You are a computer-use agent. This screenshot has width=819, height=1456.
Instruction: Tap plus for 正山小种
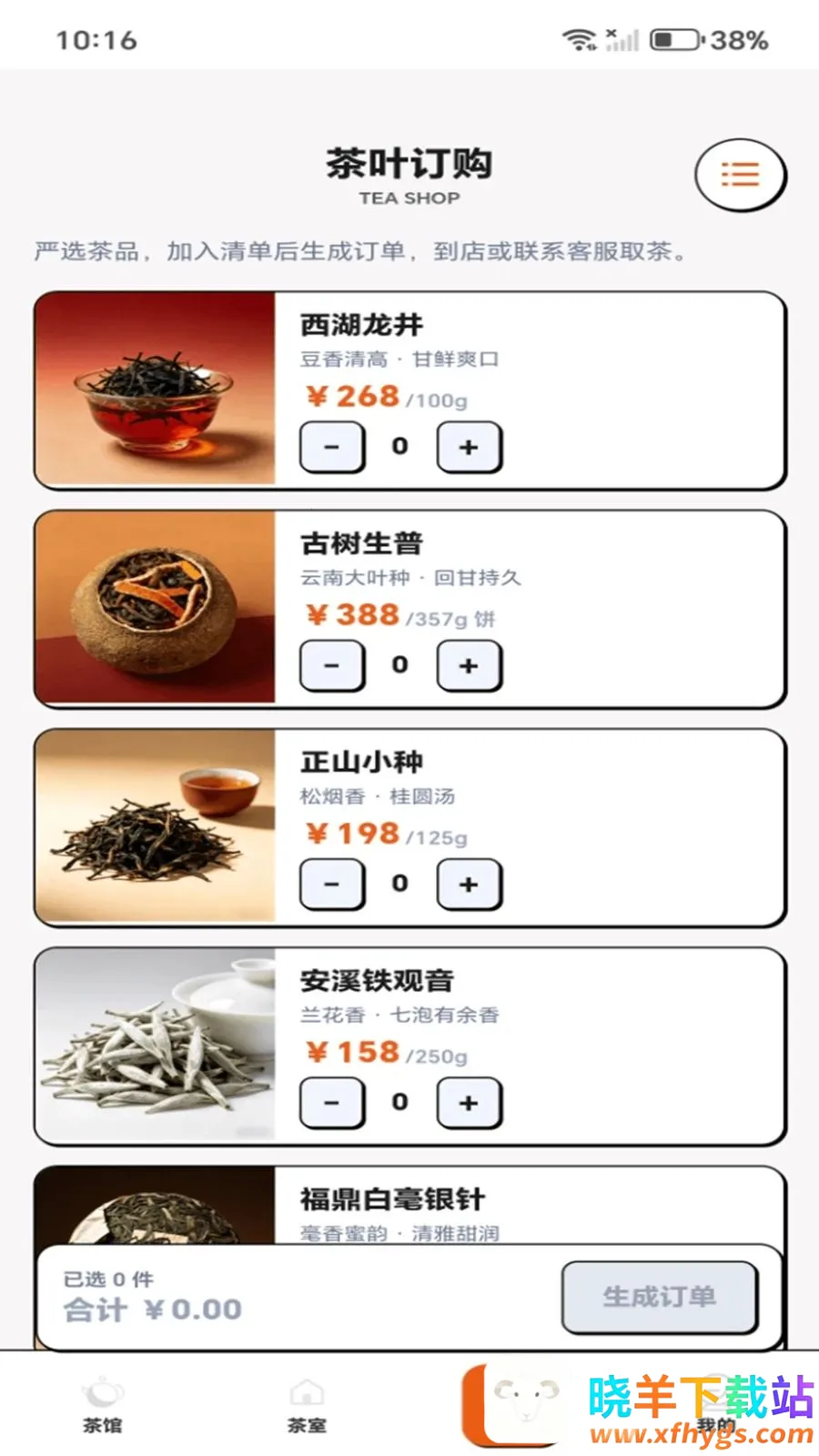coord(469,884)
